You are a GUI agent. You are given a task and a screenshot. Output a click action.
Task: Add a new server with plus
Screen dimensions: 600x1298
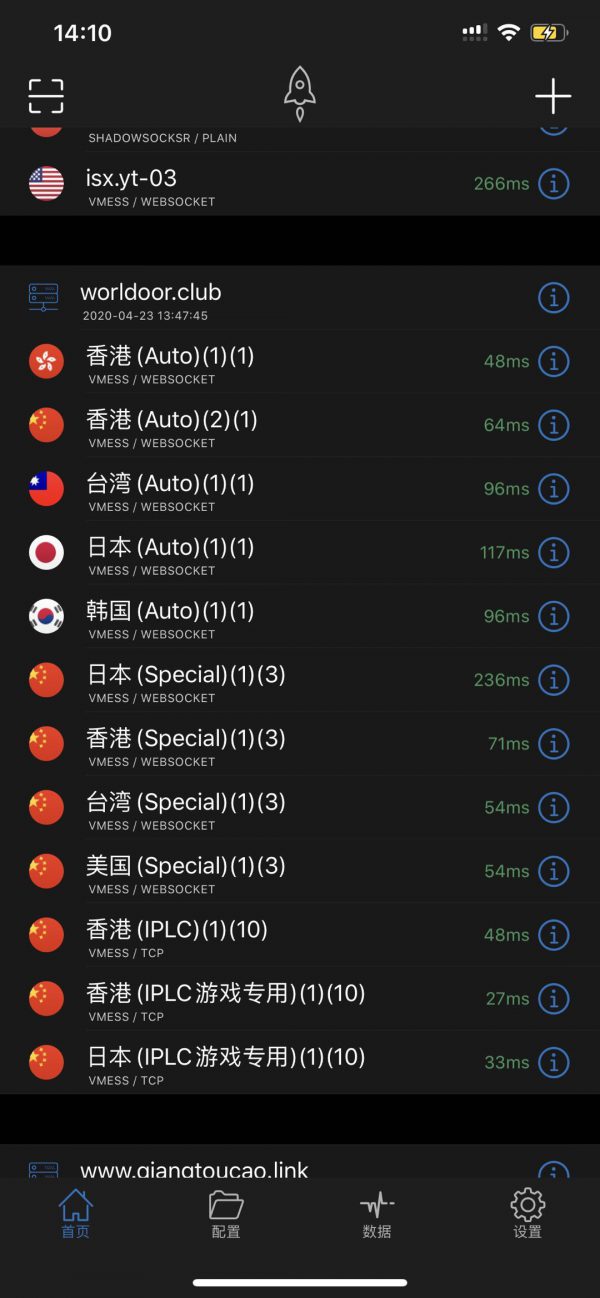[x=553, y=96]
